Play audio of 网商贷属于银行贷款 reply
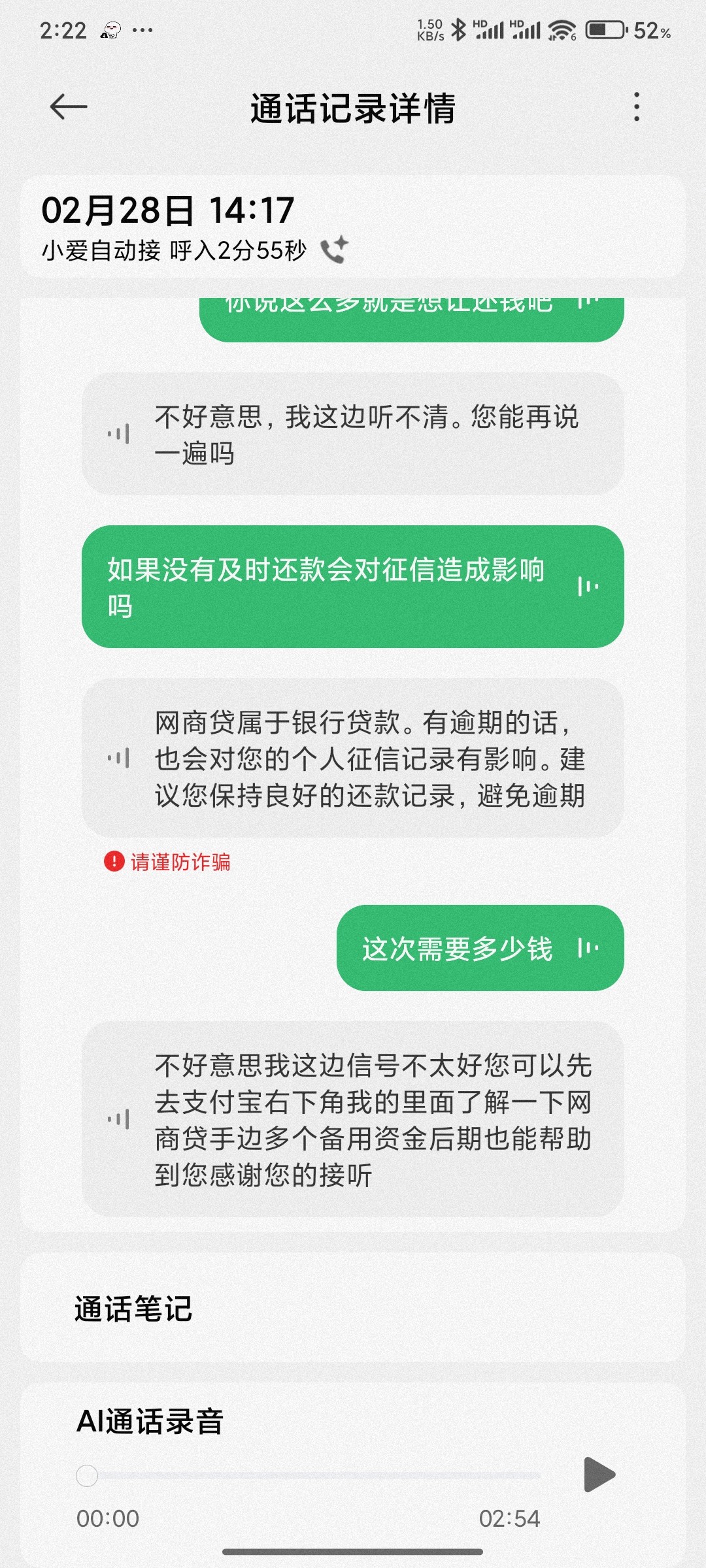The height and width of the screenshot is (1568, 706). click(119, 758)
